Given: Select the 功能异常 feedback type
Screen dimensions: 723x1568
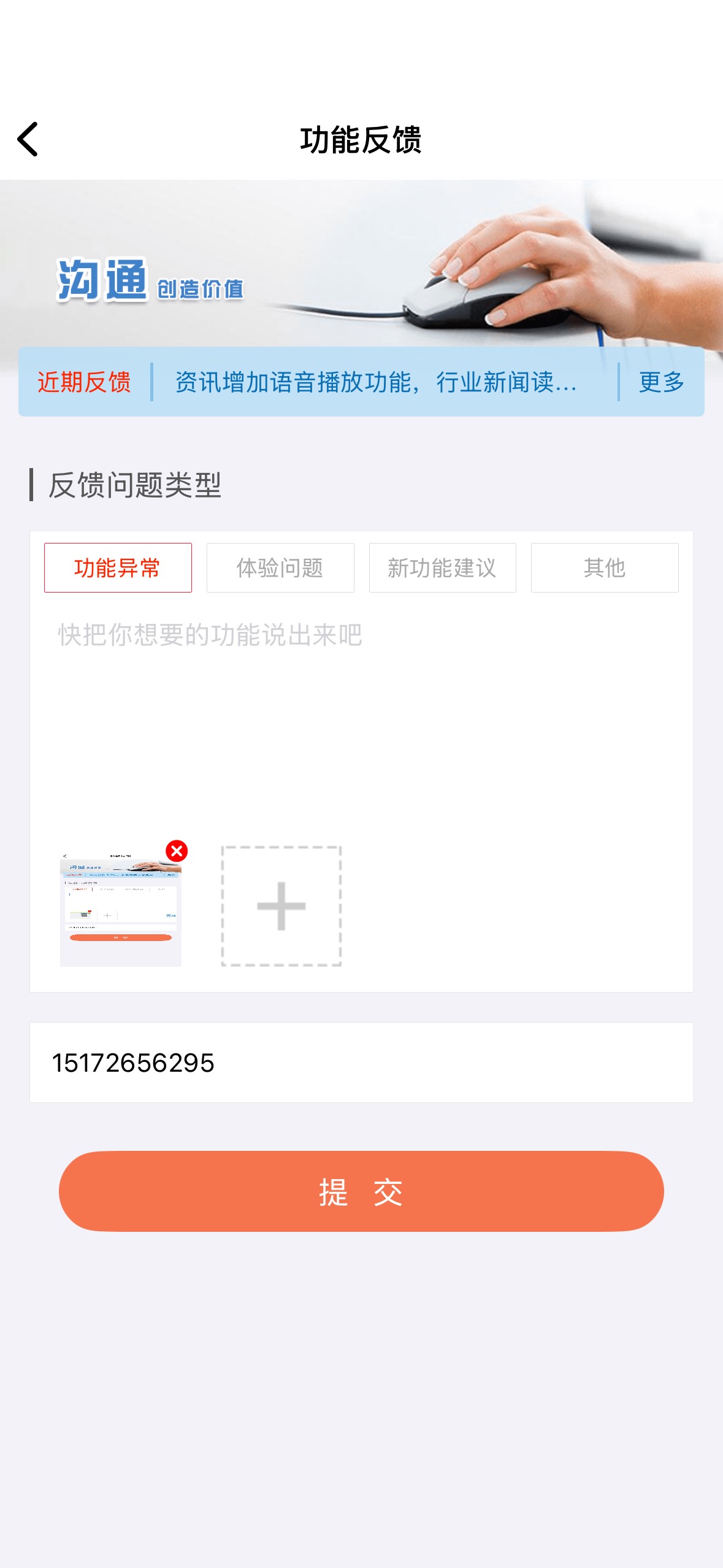Looking at the screenshot, I should pos(118,567).
